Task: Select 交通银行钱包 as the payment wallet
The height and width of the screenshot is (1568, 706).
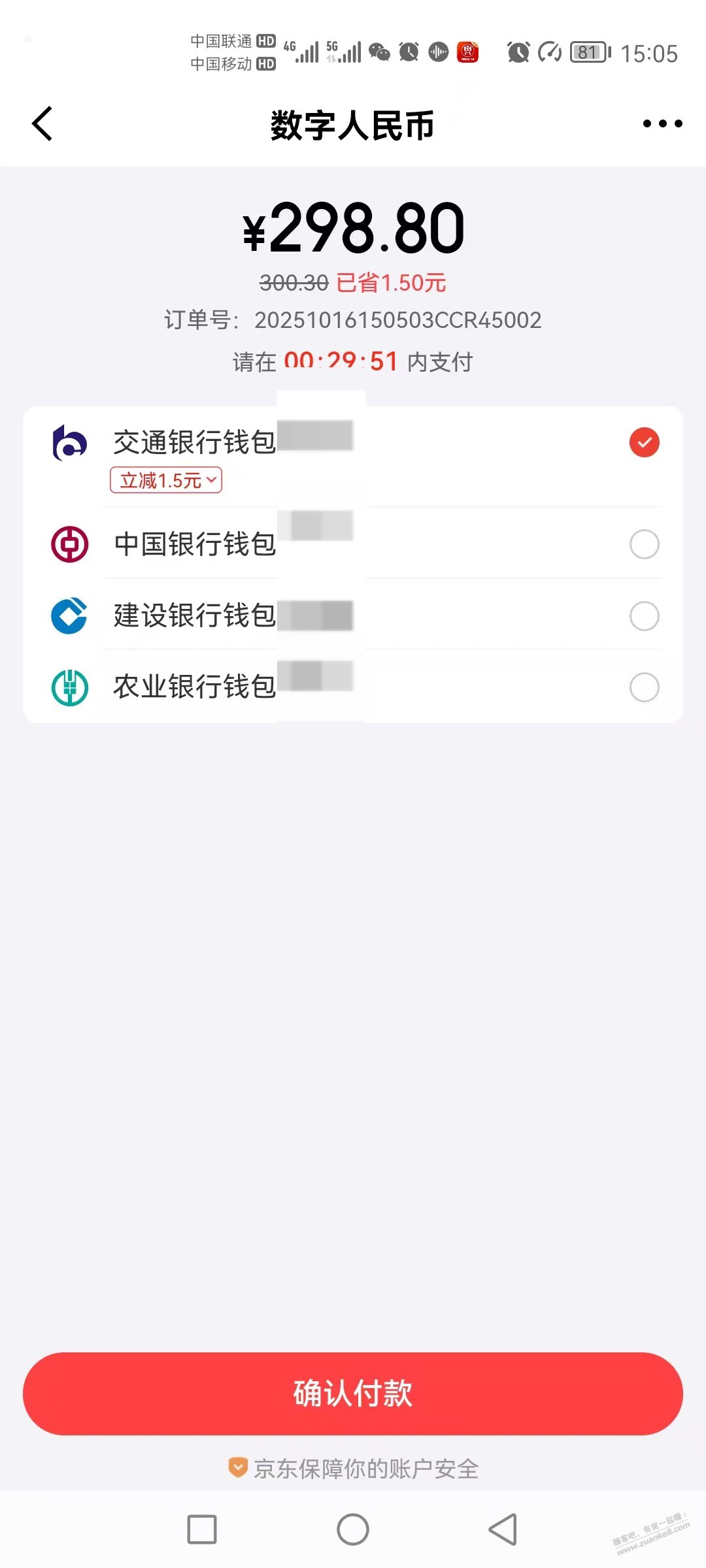Action: (644, 442)
